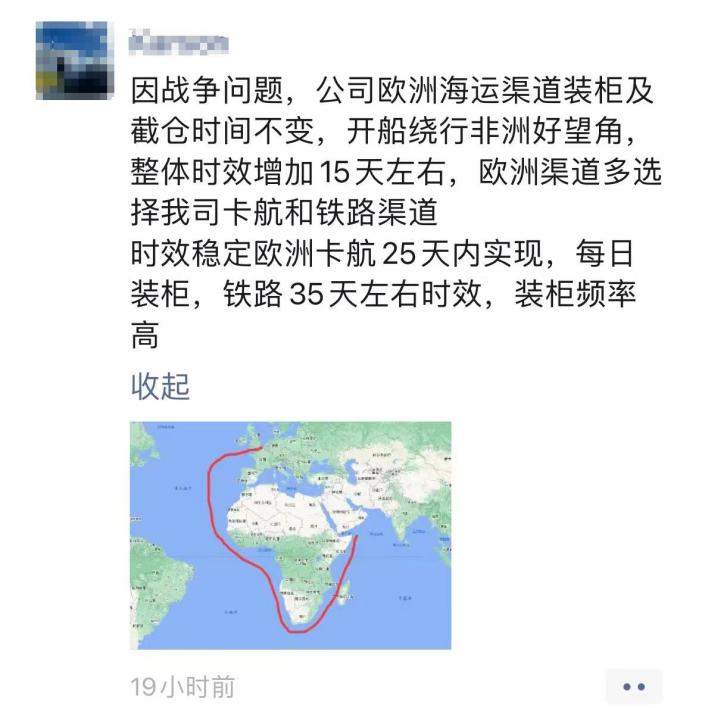The height and width of the screenshot is (708, 702).
Task: Collapse the post text via 收起
Action: click(160, 385)
